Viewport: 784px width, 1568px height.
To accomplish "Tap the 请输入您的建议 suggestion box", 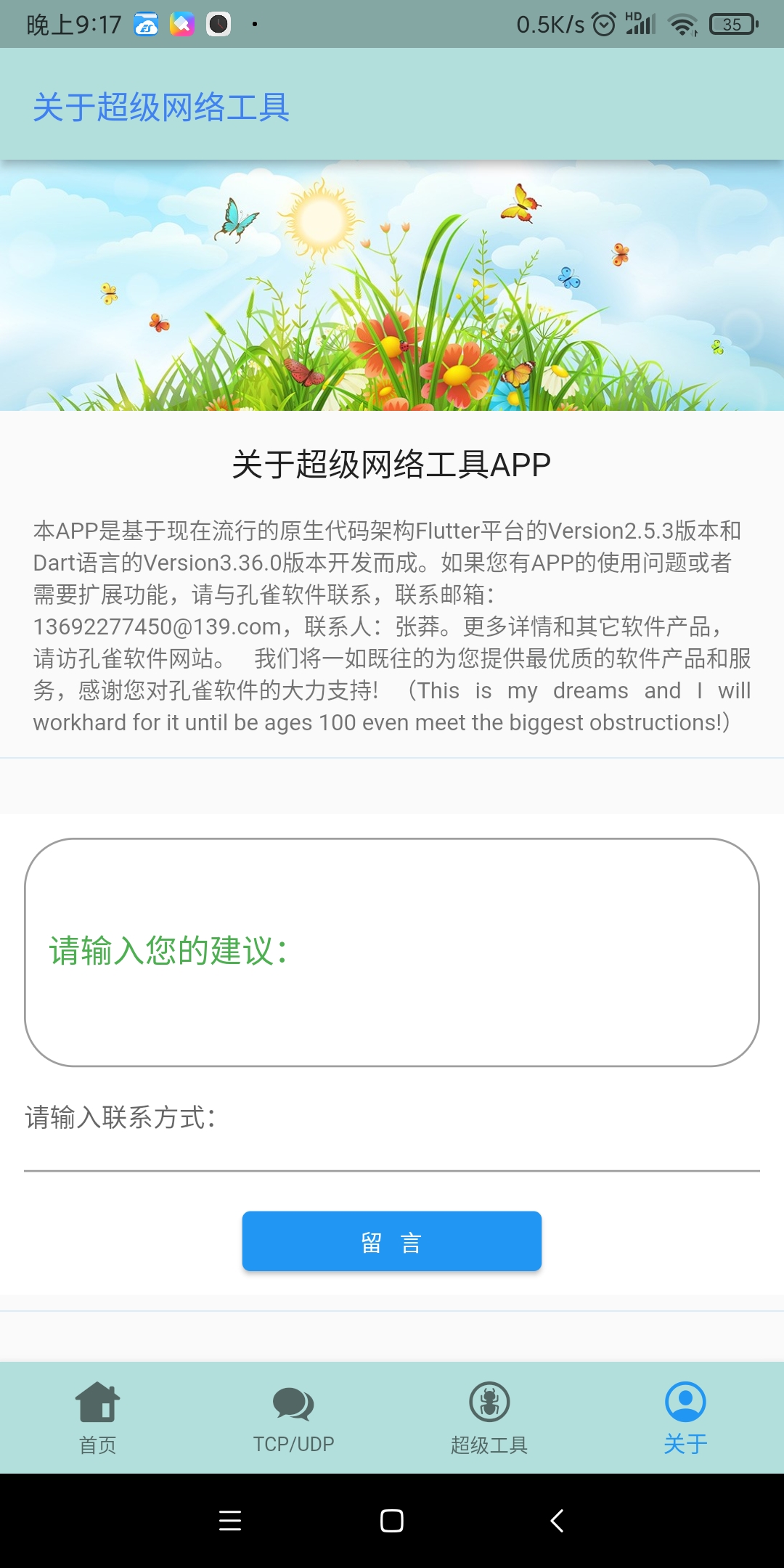I will pos(392,952).
